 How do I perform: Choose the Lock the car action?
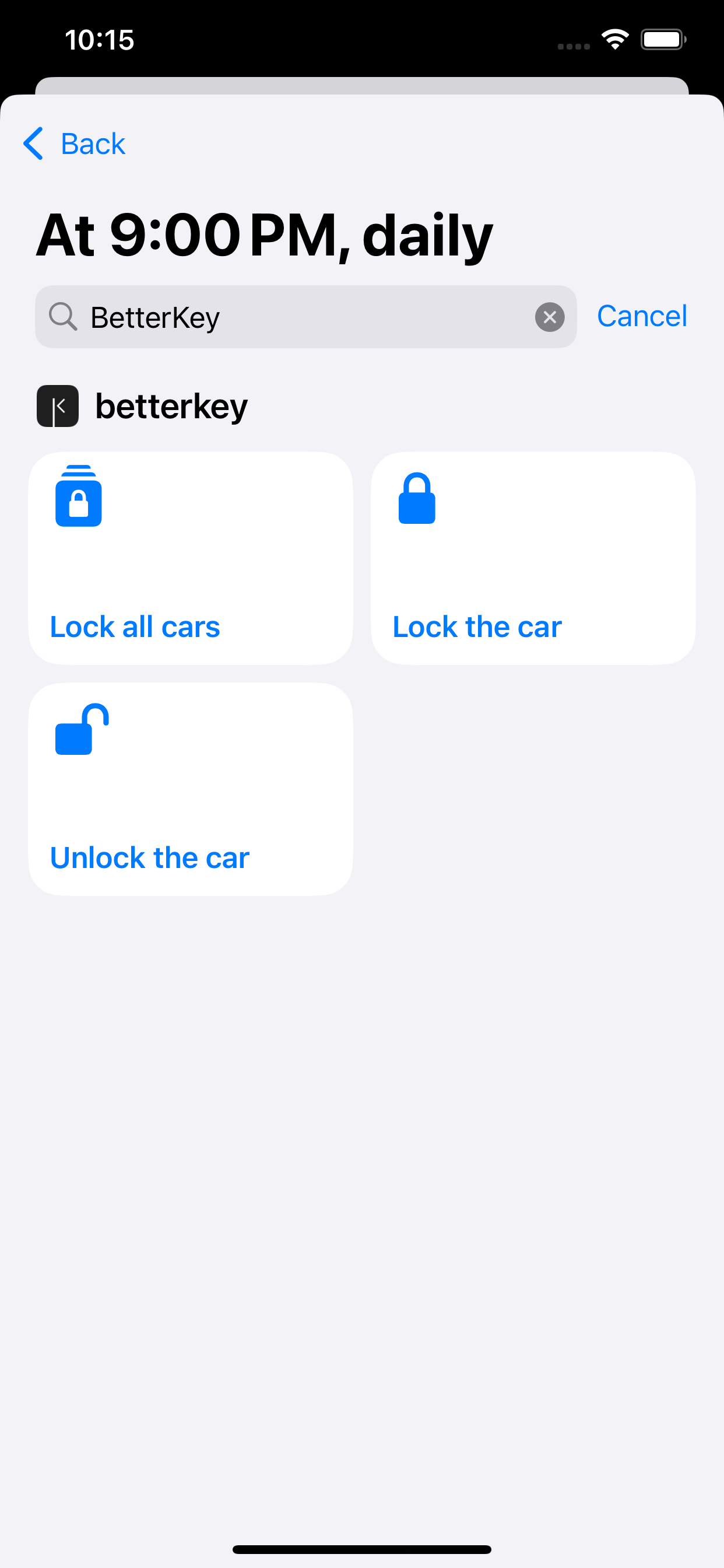tap(533, 558)
